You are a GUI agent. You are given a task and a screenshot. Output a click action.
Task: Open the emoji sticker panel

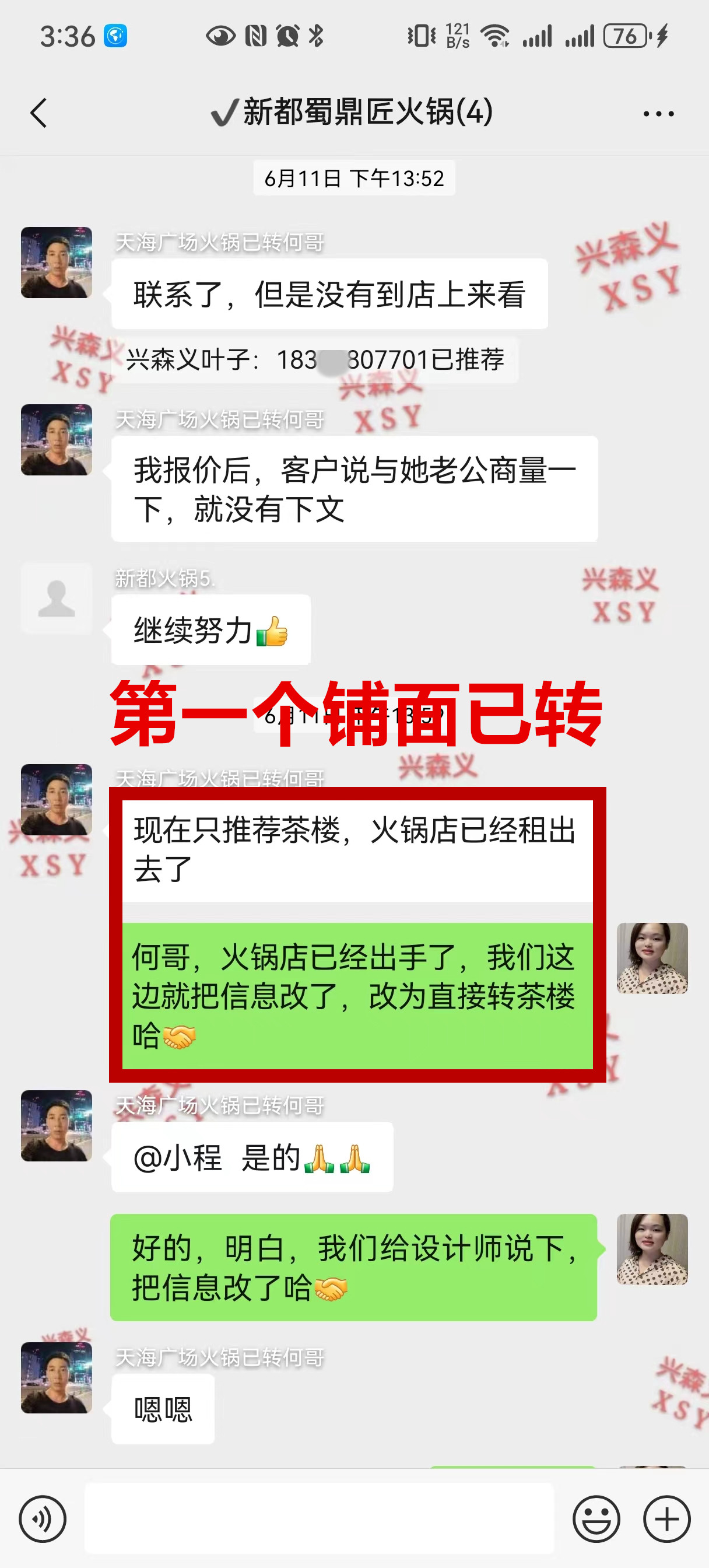pos(596,1518)
